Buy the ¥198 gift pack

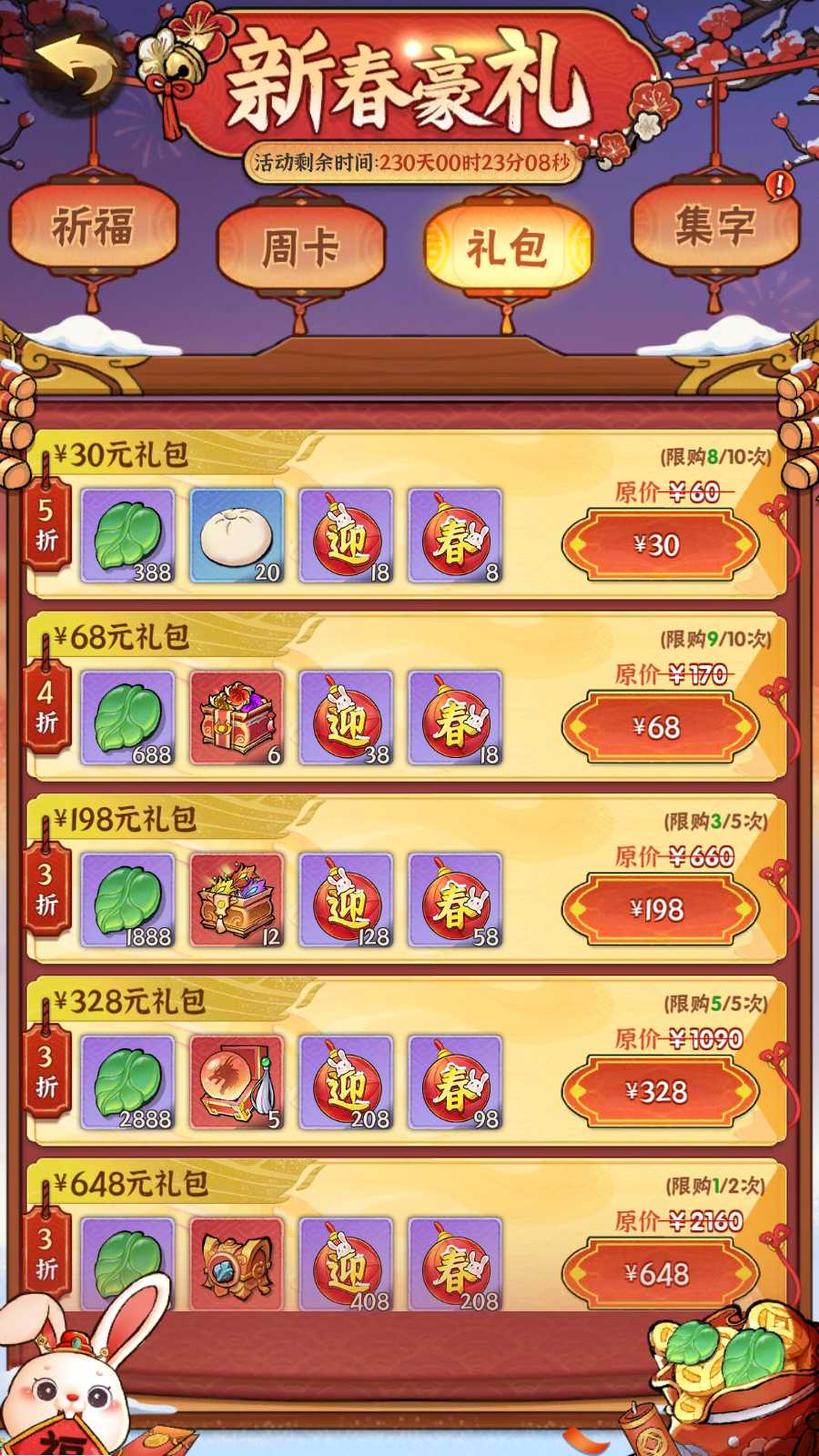tap(660, 909)
